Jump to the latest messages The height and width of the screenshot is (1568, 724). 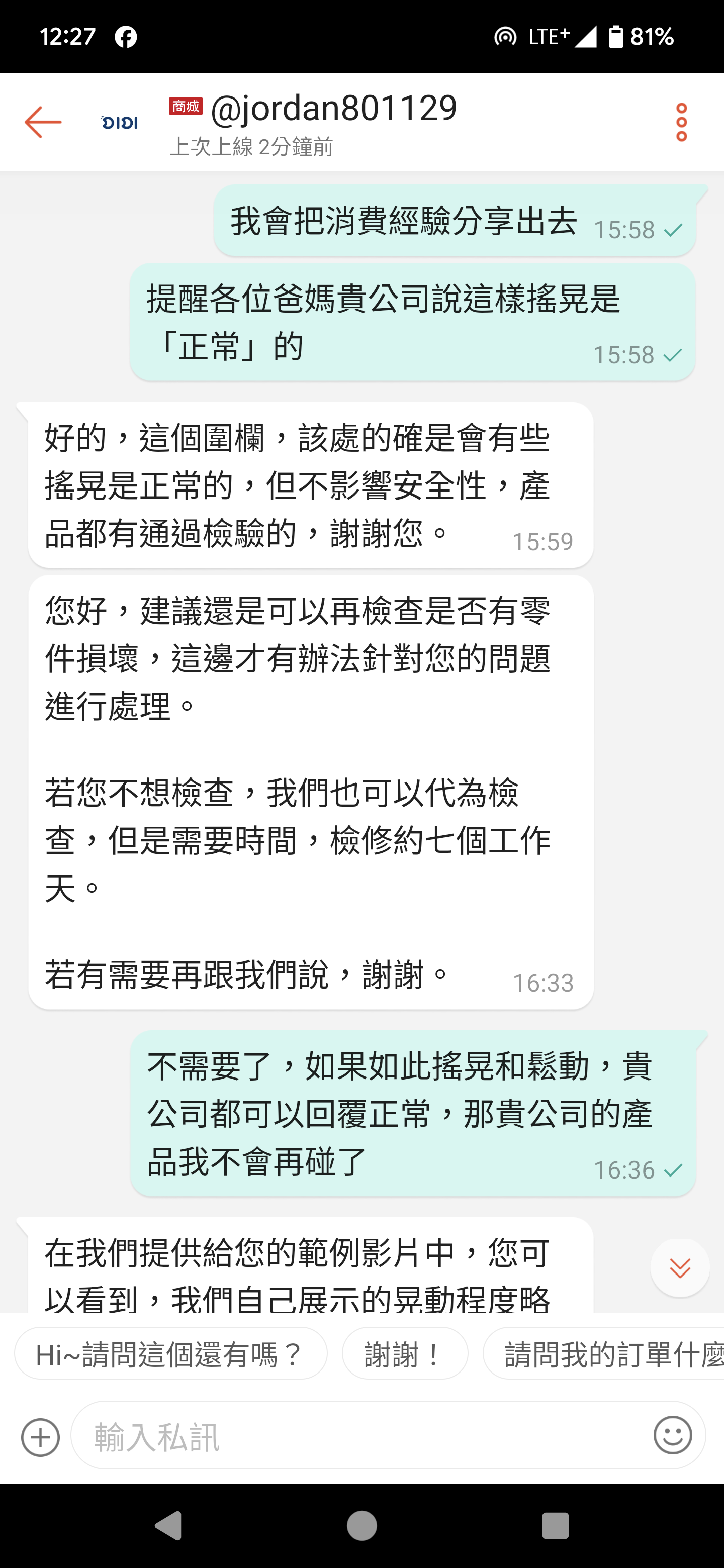[x=680, y=1268]
